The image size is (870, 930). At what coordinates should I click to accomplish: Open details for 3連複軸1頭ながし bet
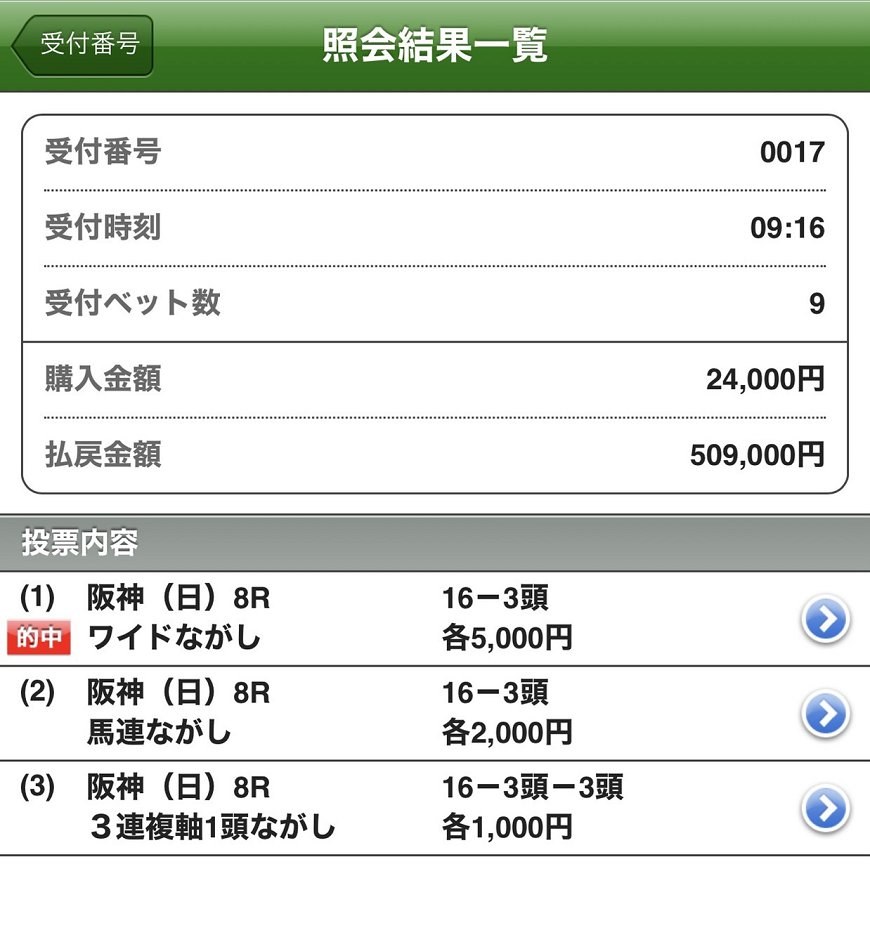[825, 809]
